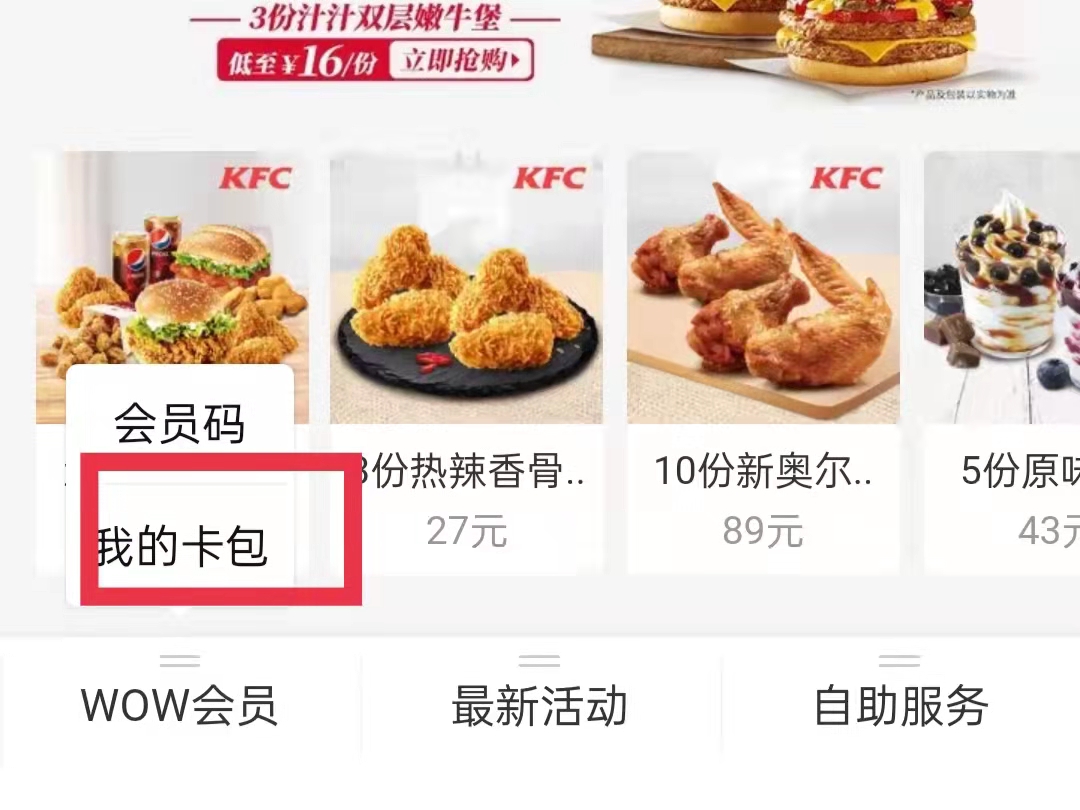Image resolution: width=1080 pixels, height=810 pixels.
Task: Open the WOW会员 bottom menu
Action: (180, 706)
